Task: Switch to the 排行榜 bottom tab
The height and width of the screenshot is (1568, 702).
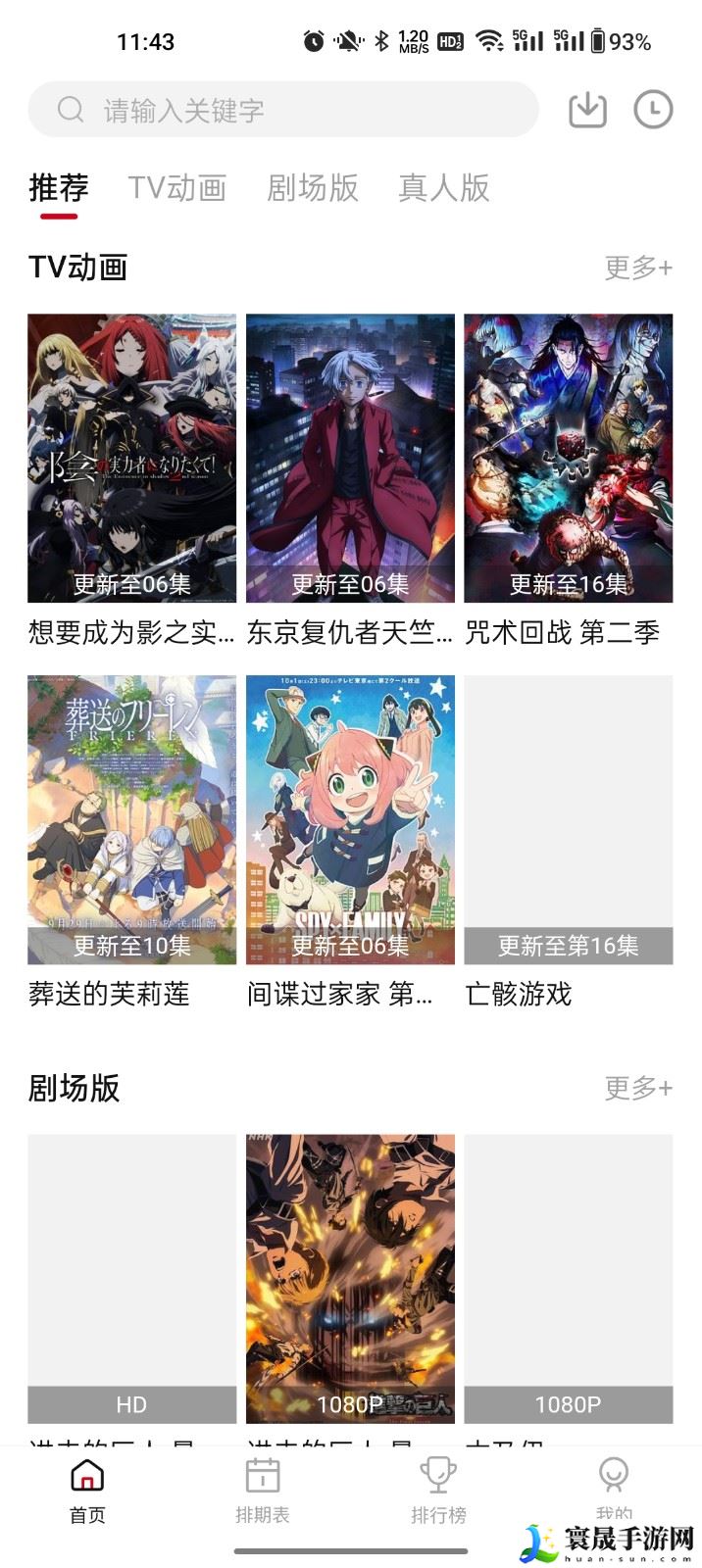Action: 438,1491
